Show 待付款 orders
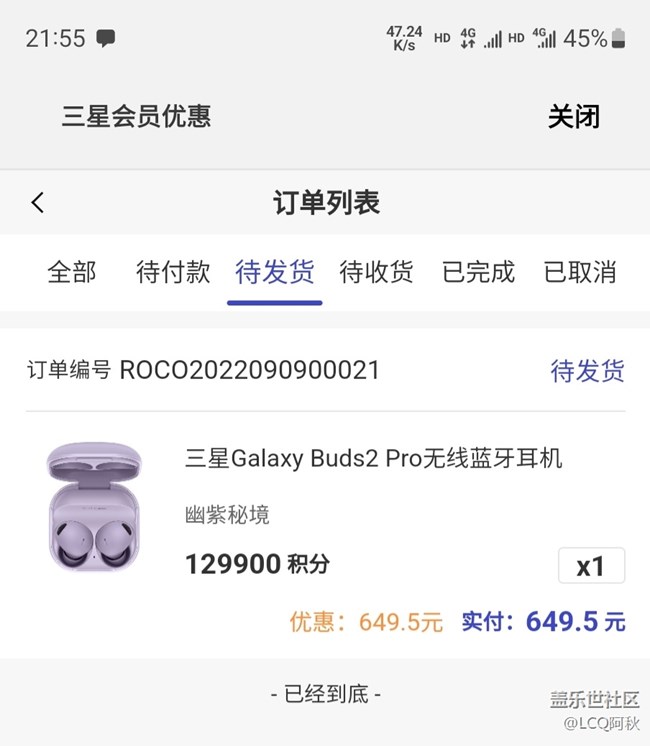The height and width of the screenshot is (746, 650). click(173, 271)
